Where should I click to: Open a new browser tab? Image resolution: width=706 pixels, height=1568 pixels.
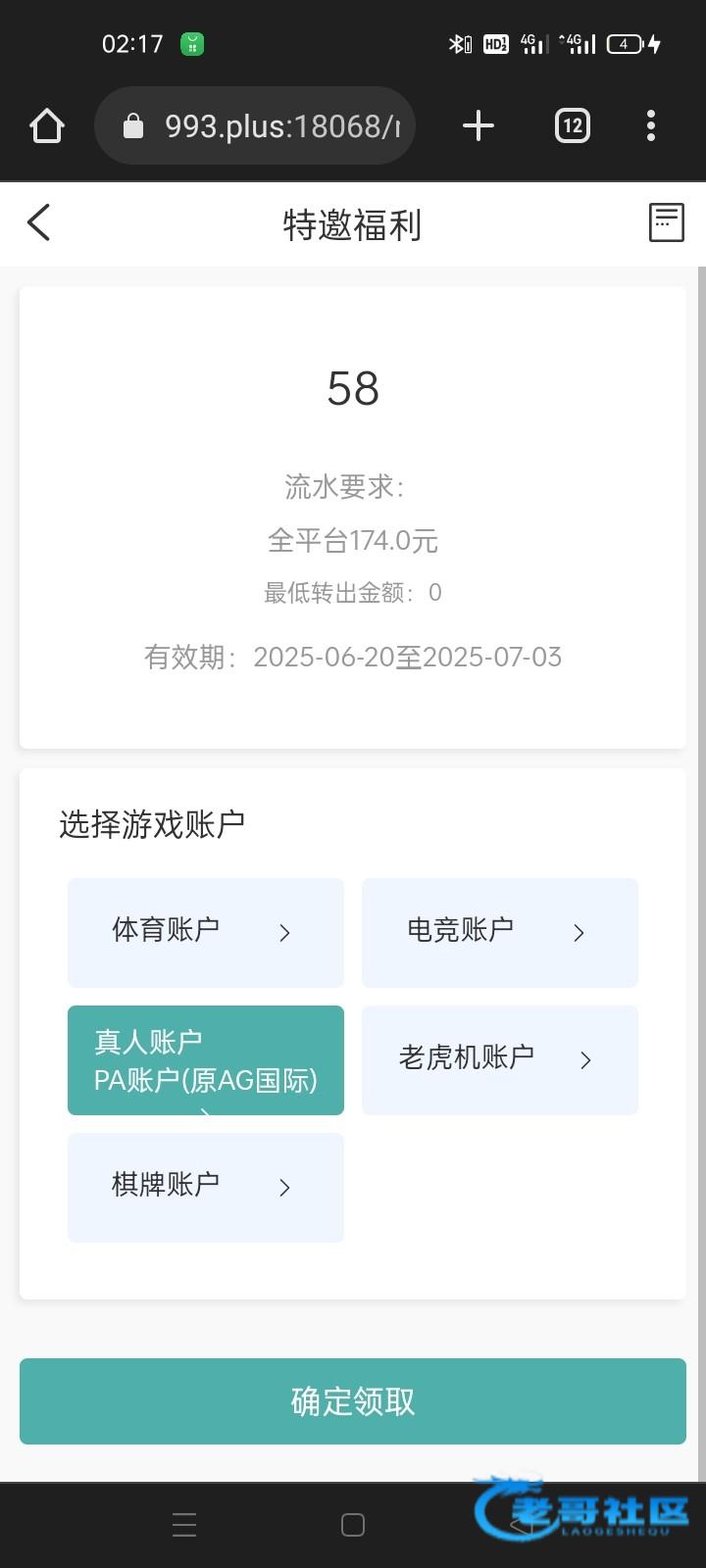click(478, 125)
